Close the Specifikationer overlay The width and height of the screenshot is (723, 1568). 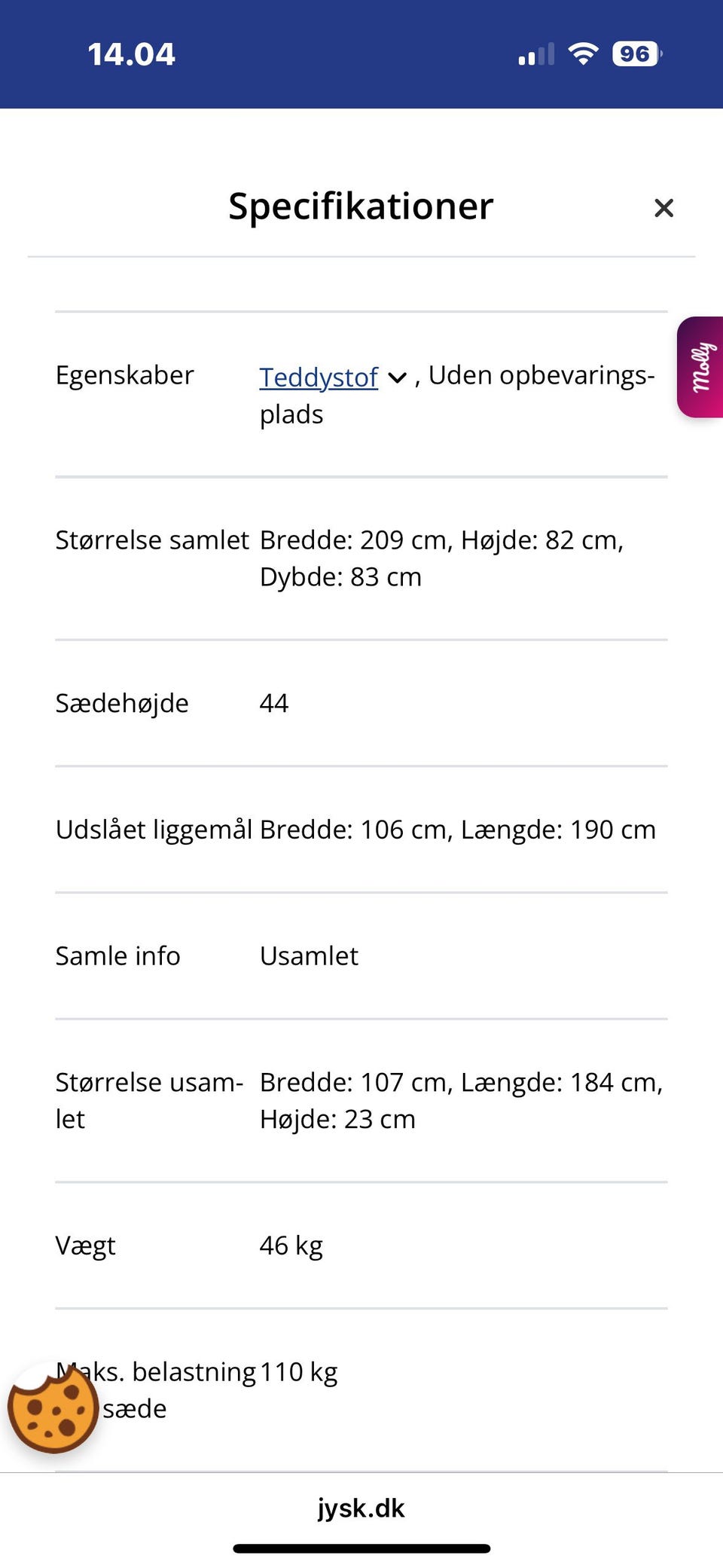point(664,208)
